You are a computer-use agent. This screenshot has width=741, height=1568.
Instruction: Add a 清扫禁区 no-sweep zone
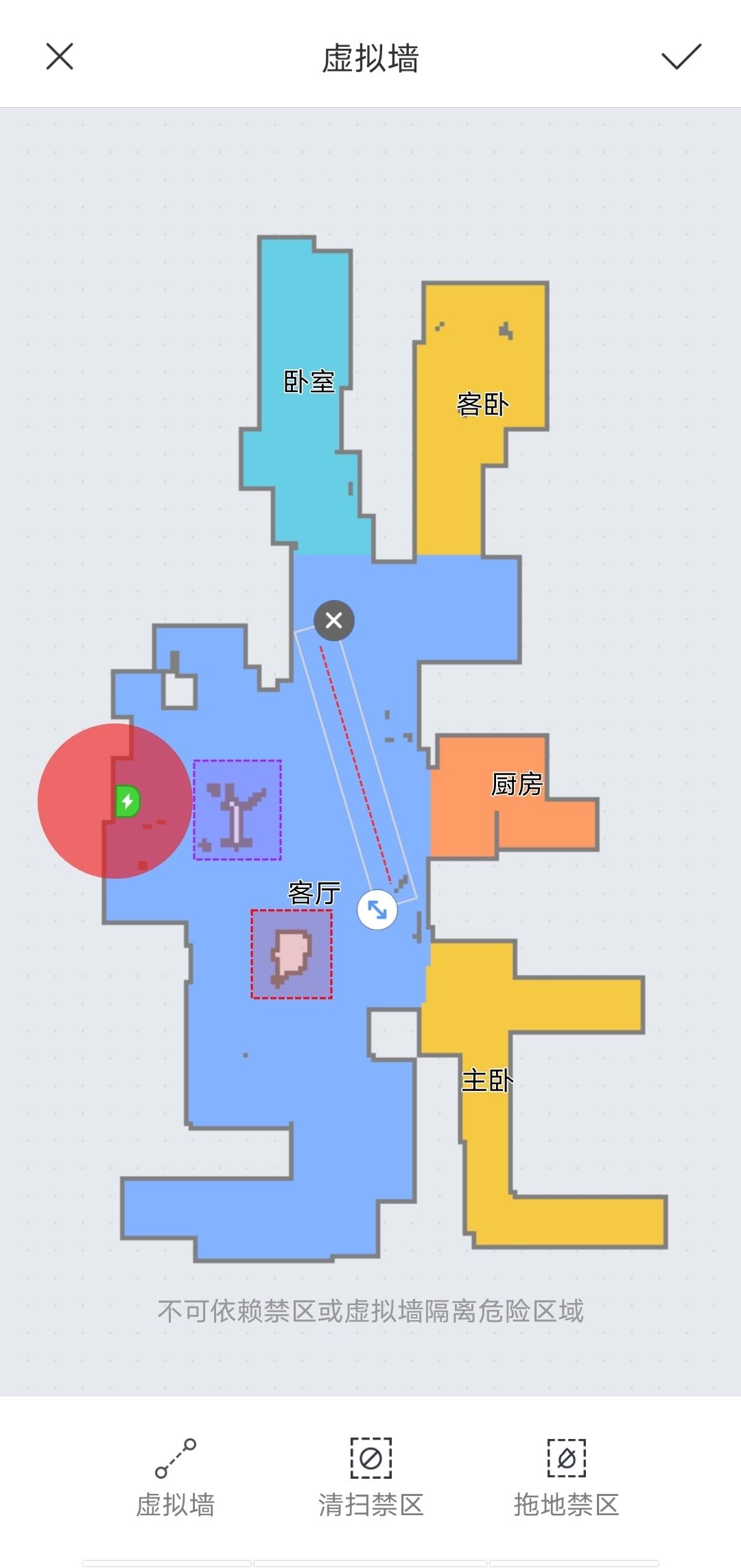[370, 1476]
